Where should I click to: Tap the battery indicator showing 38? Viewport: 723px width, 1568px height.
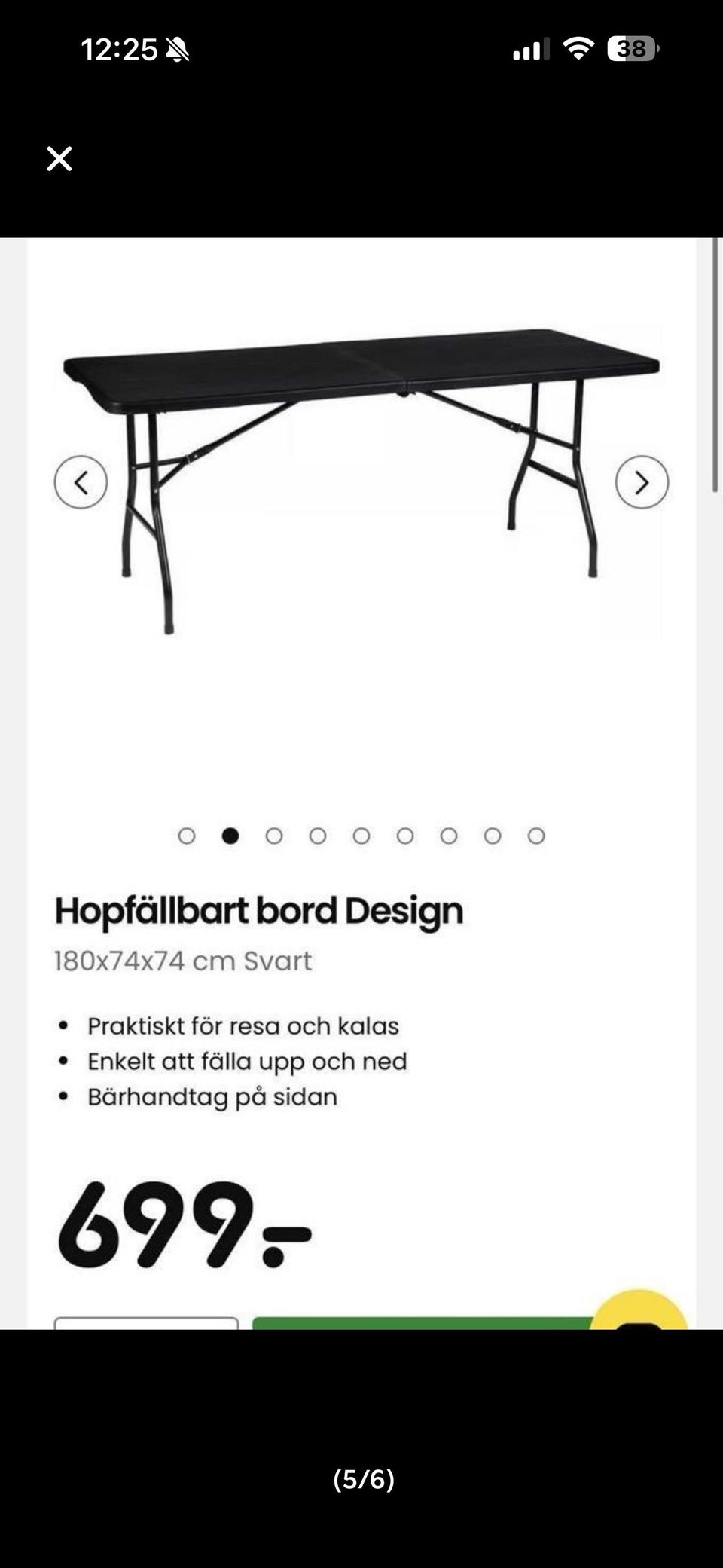click(631, 50)
